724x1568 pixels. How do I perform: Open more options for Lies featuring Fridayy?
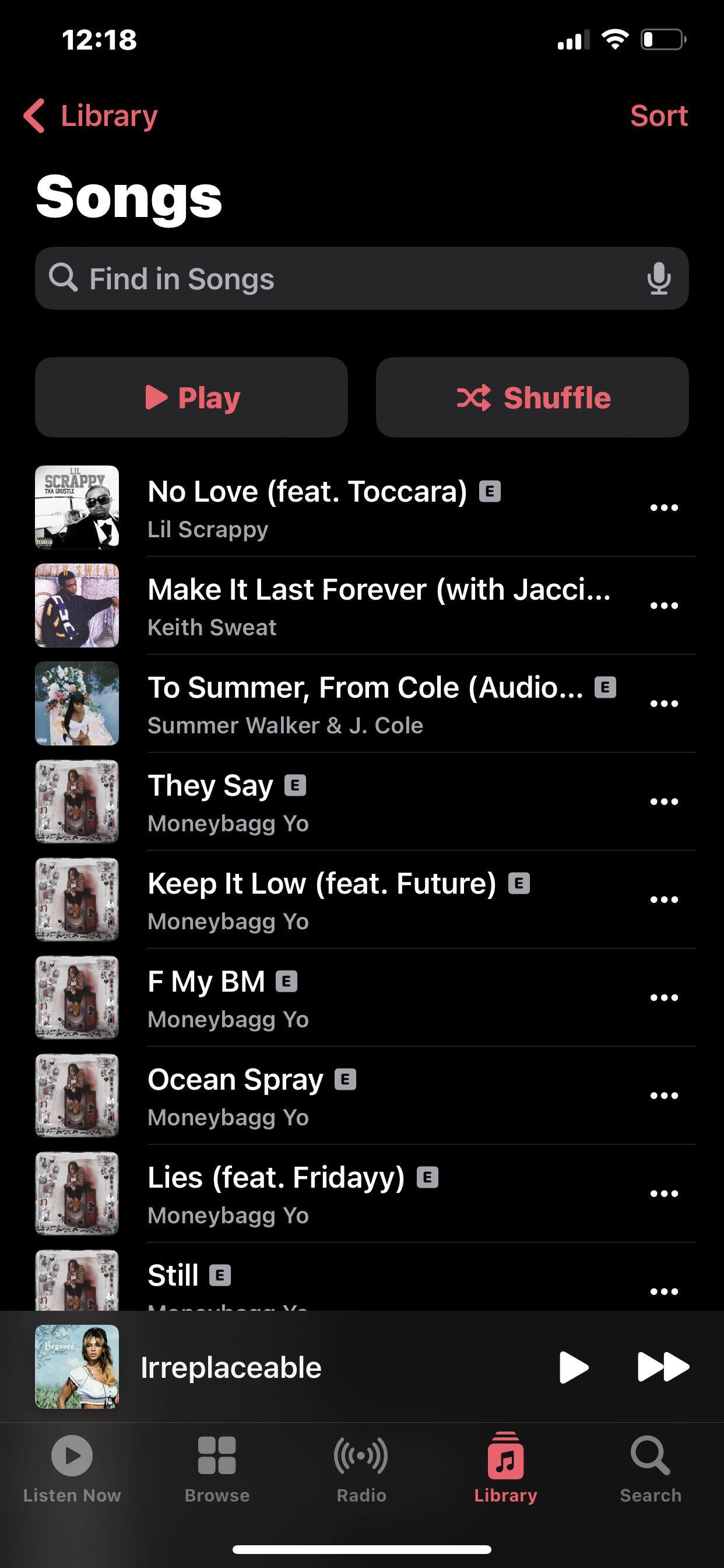pos(664,1193)
